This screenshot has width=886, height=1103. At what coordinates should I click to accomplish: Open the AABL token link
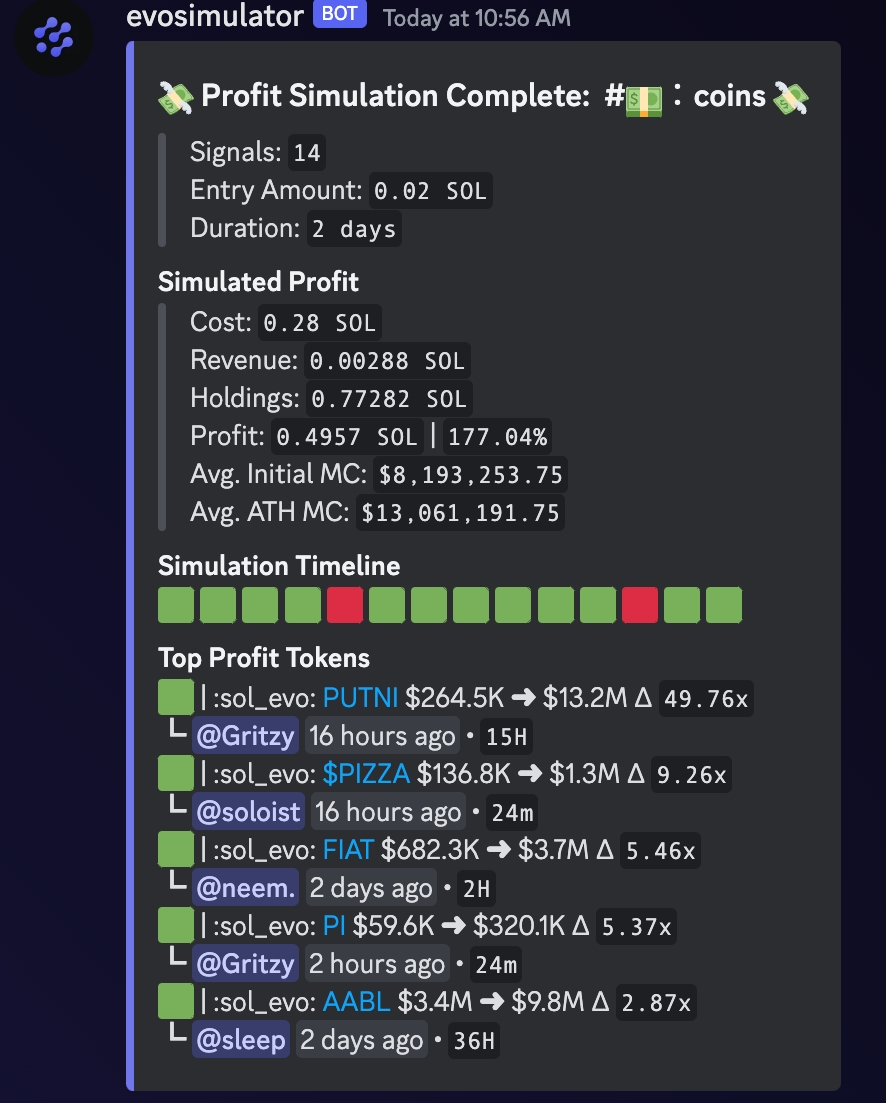(x=356, y=1002)
